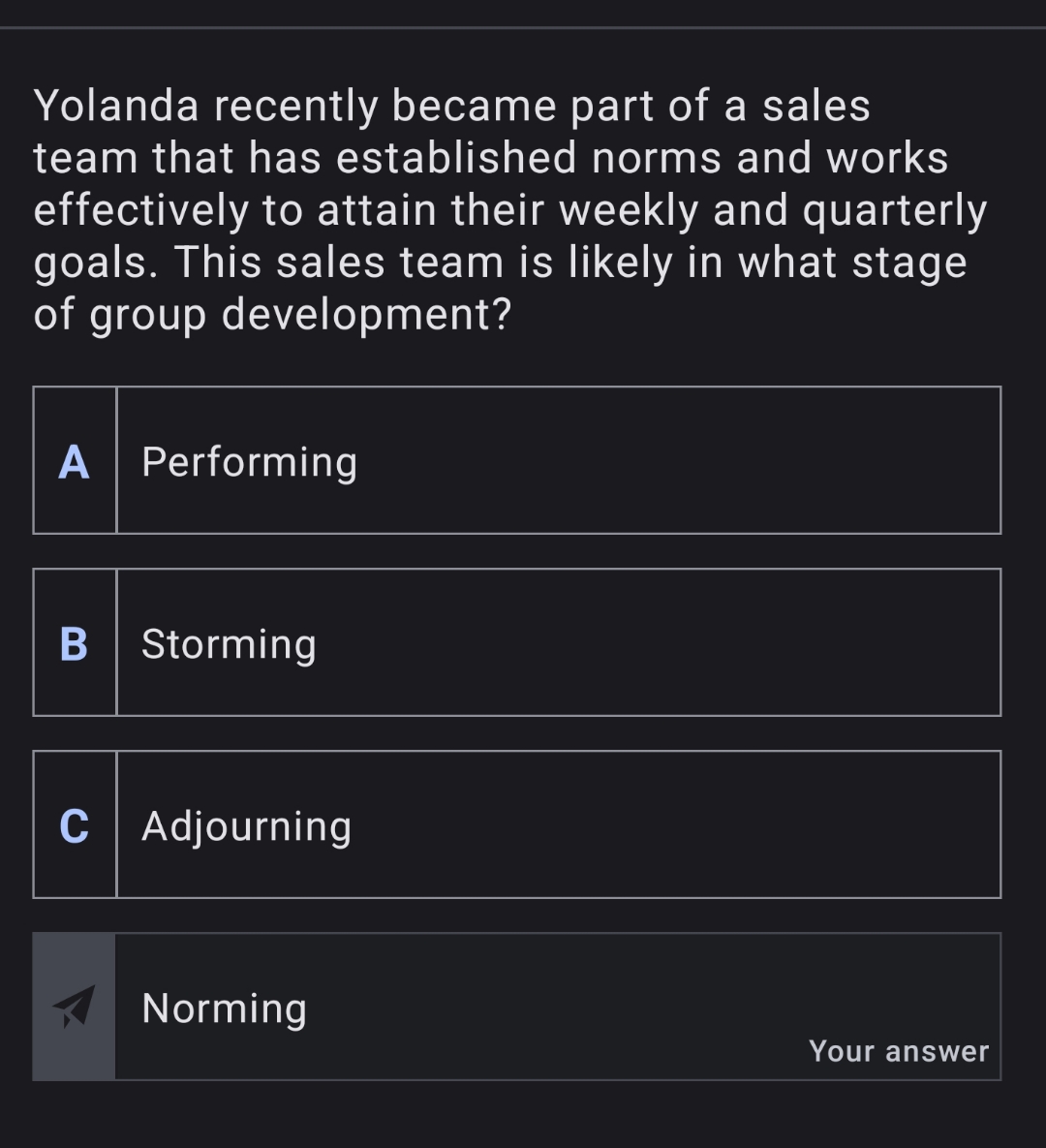
Task: Select answer option C, Adjourning
Action: point(517,824)
